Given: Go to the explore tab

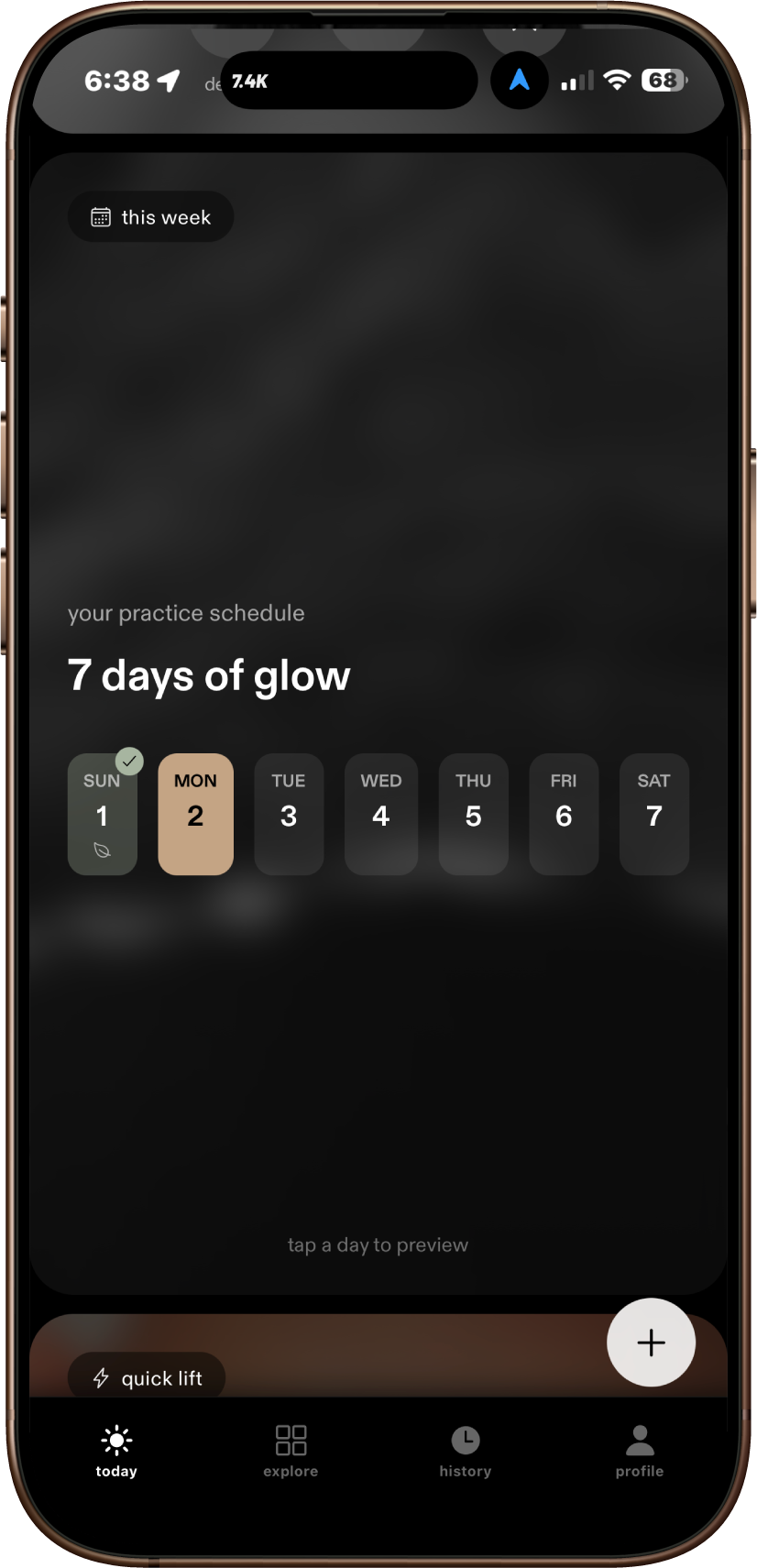Looking at the screenshot, I should [x=291, y=1451].
